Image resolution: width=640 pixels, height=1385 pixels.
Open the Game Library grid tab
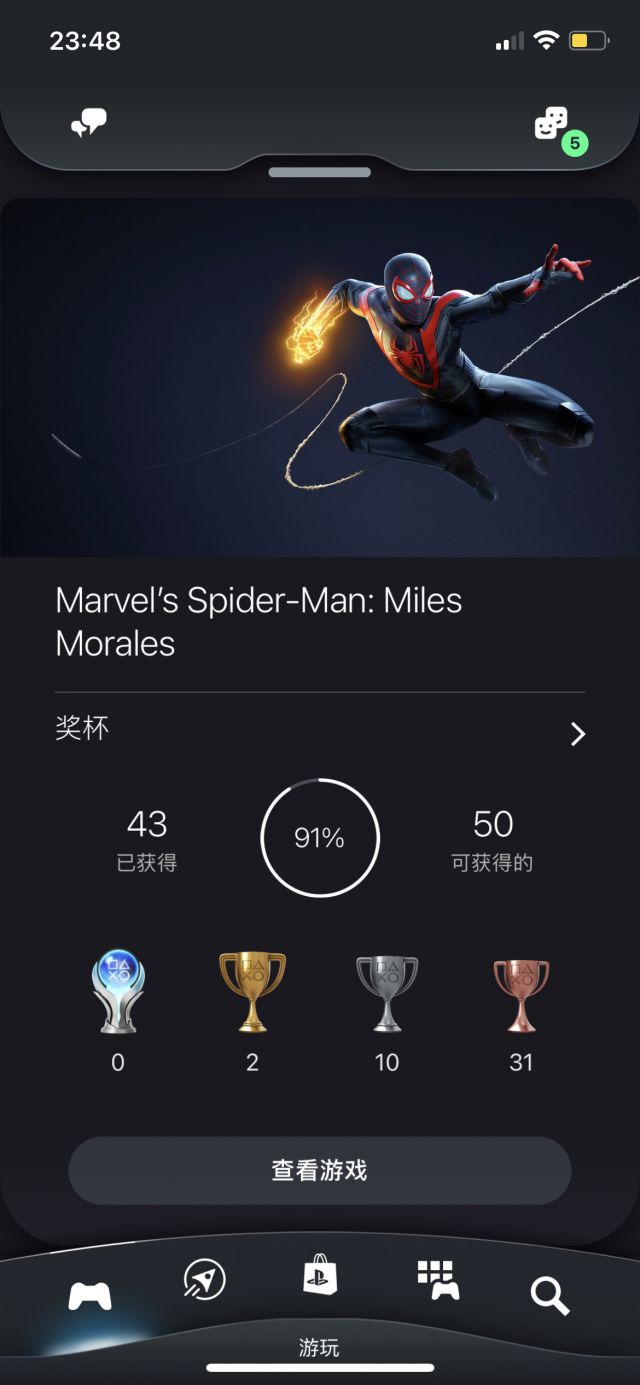437,1279
